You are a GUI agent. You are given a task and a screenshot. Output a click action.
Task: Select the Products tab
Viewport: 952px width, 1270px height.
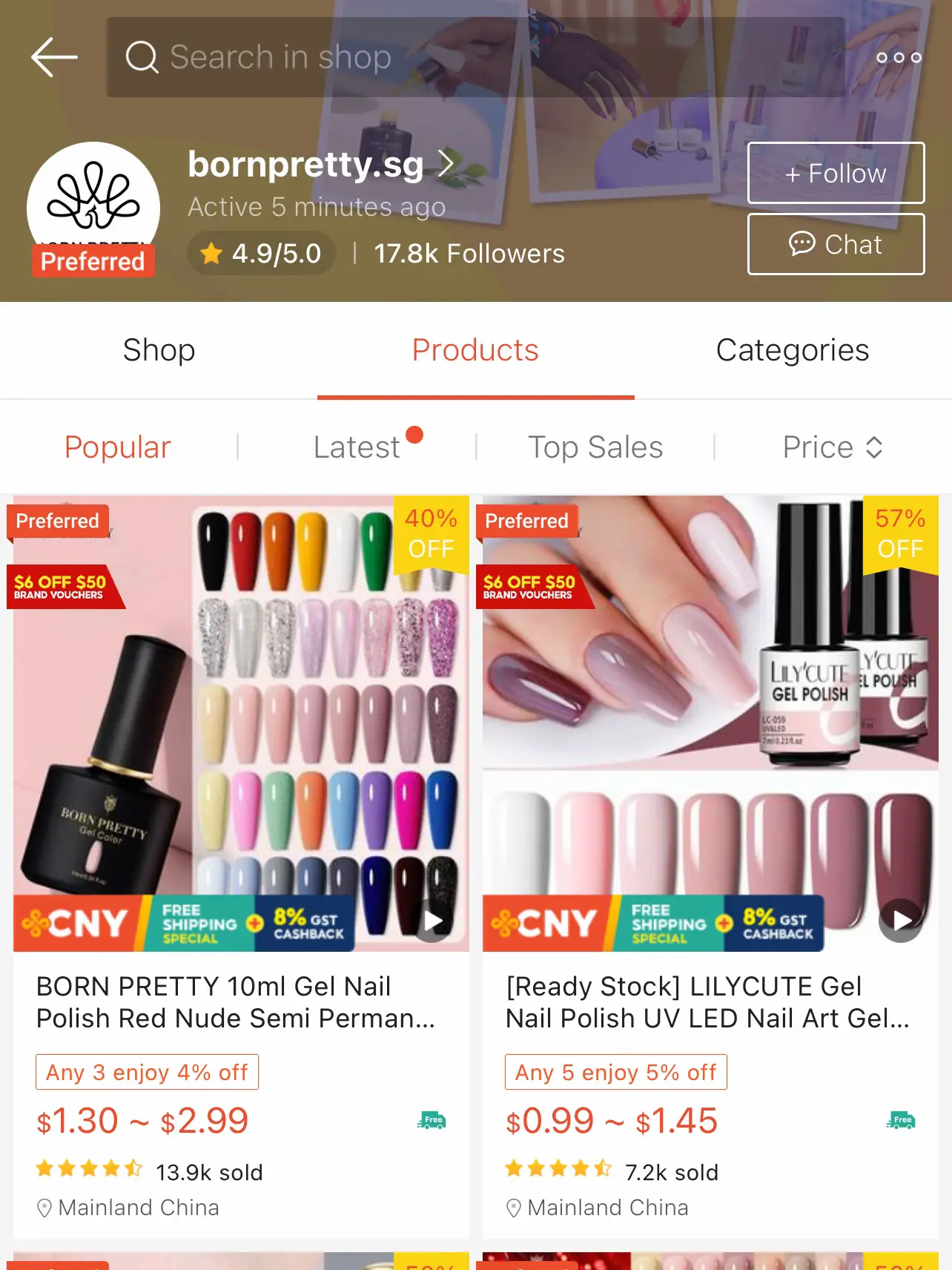click(x=475, y=350)
